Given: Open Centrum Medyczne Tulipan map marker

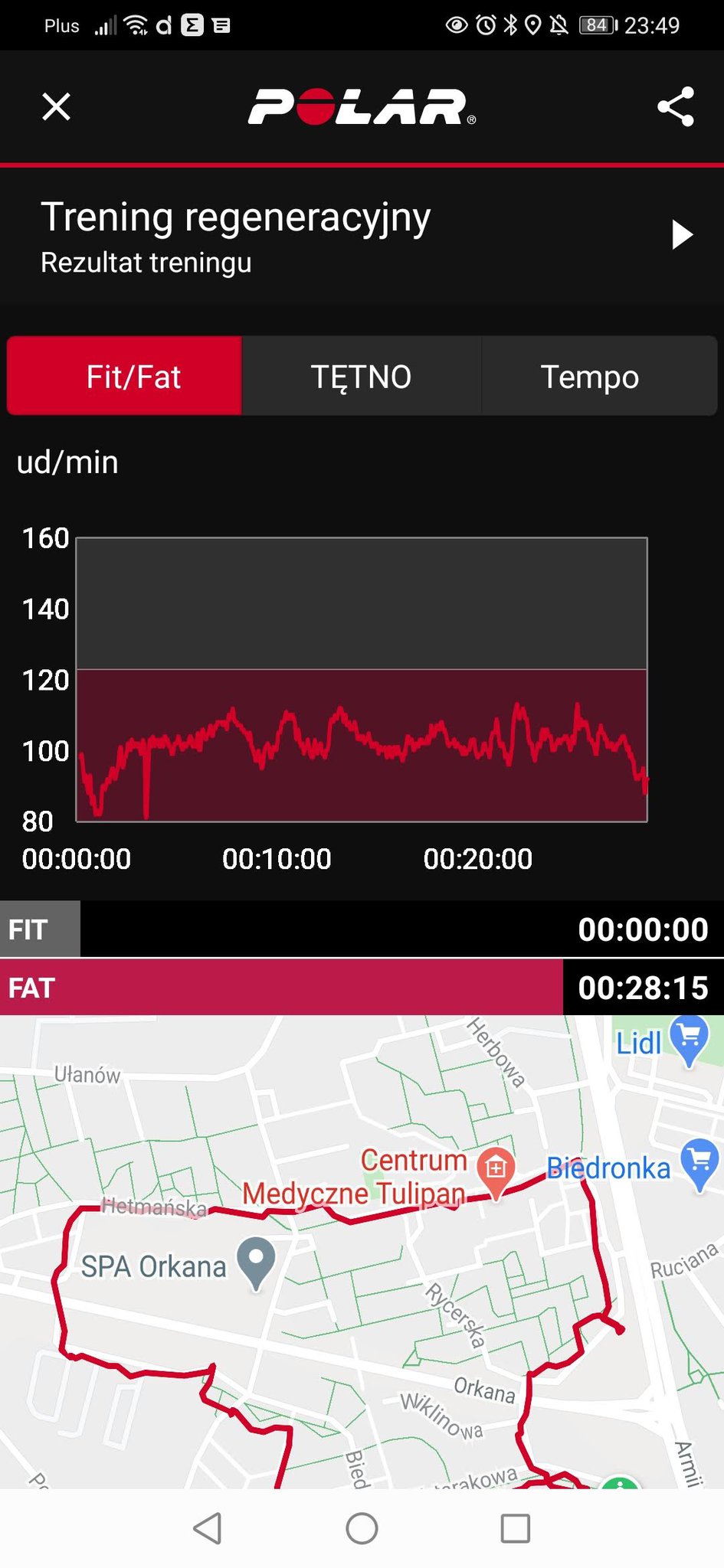Looking at the screenshot, I should [496, 1172].
